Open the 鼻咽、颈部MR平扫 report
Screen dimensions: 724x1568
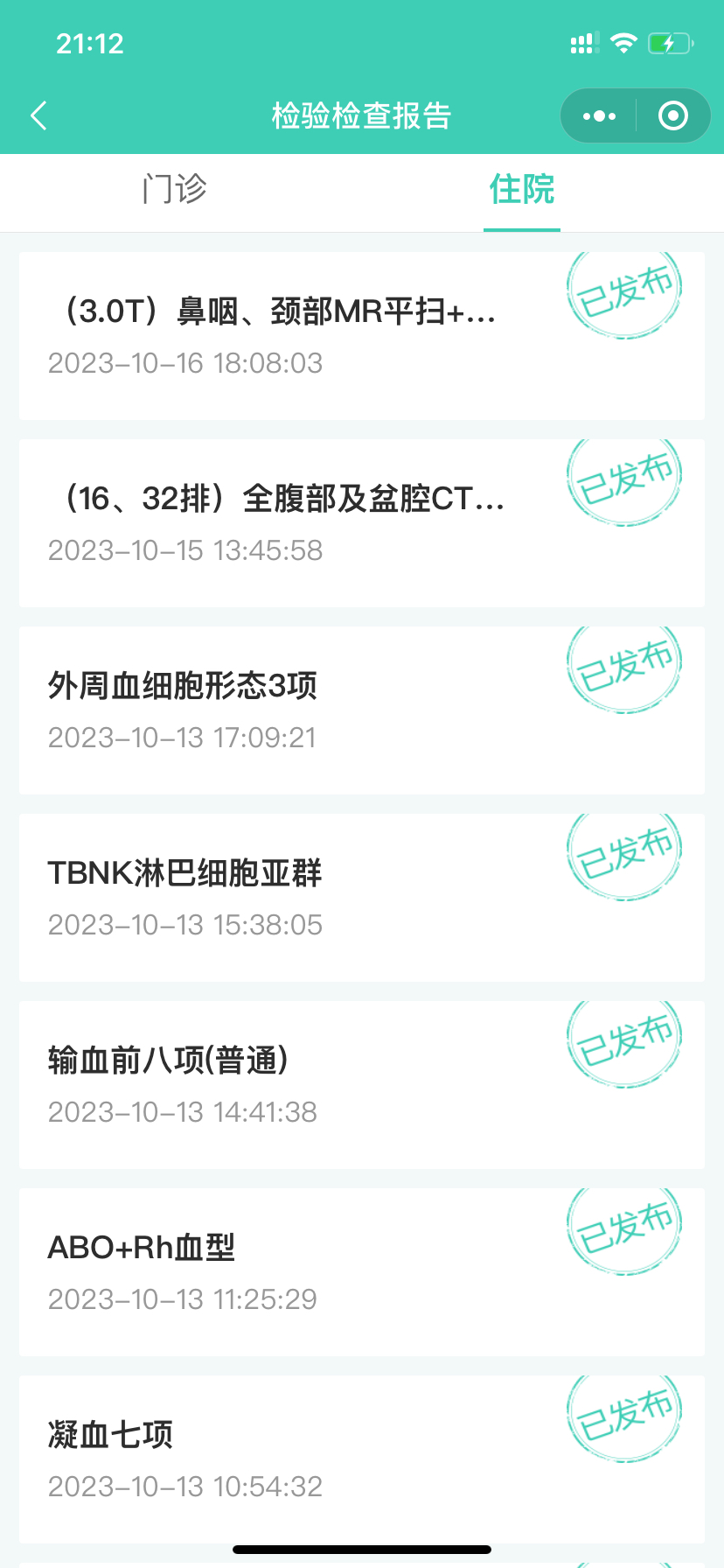[x=362, y=336]
